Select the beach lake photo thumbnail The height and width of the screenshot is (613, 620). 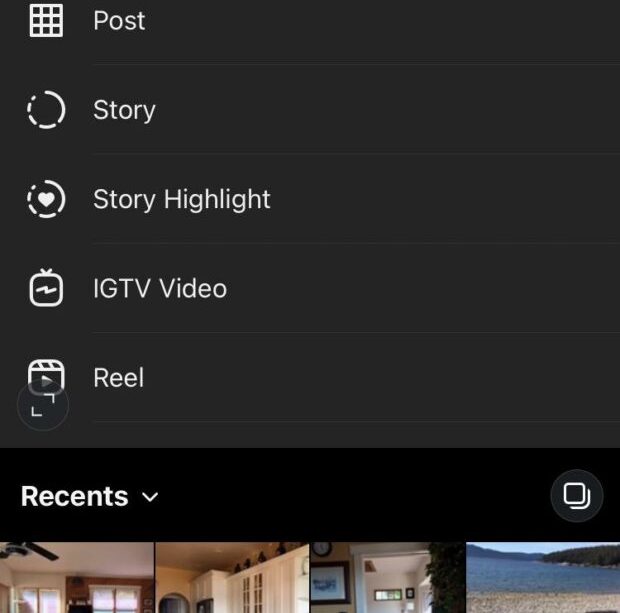pyautogui.click(x=542, y=578)
